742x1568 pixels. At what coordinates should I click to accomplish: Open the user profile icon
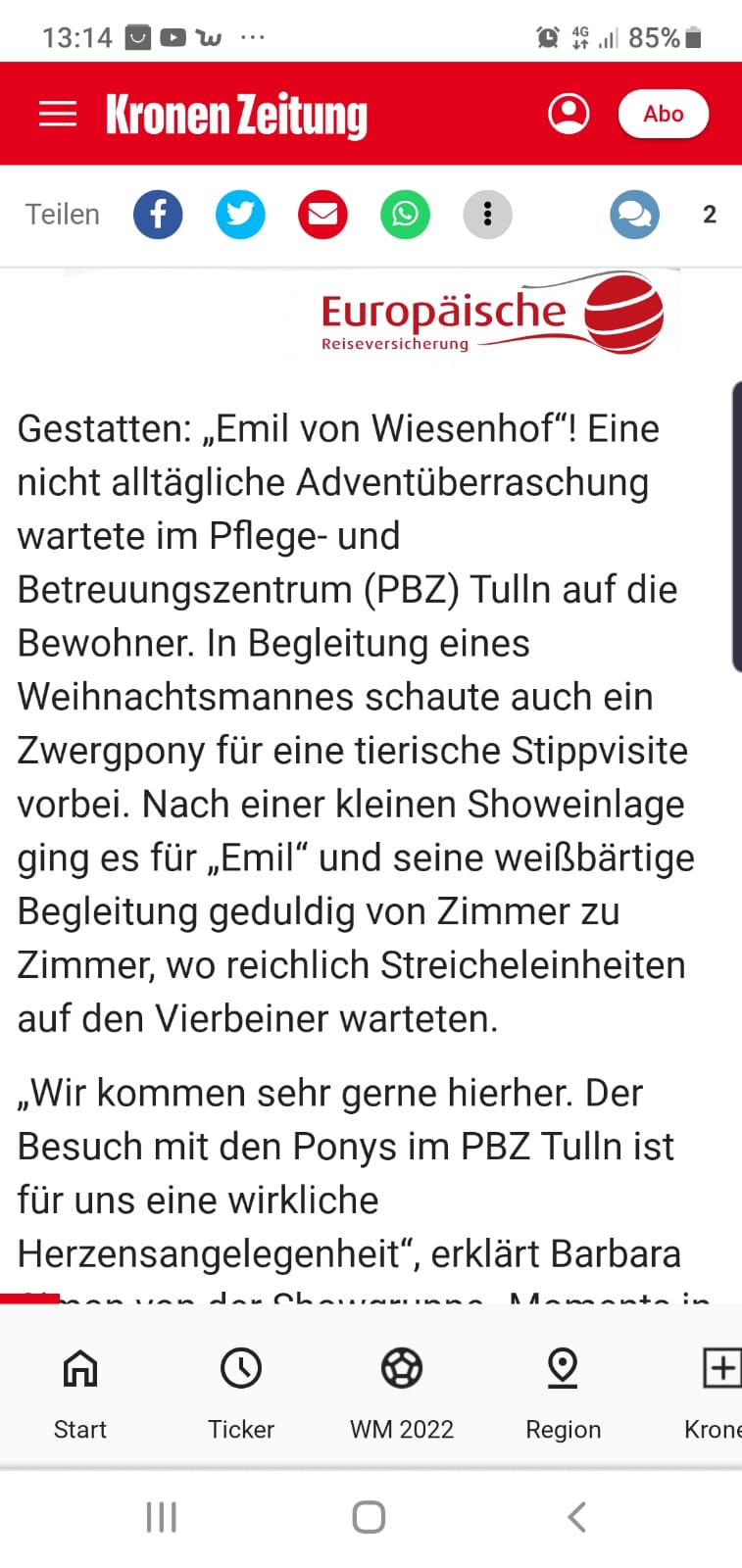click(569, 114)
